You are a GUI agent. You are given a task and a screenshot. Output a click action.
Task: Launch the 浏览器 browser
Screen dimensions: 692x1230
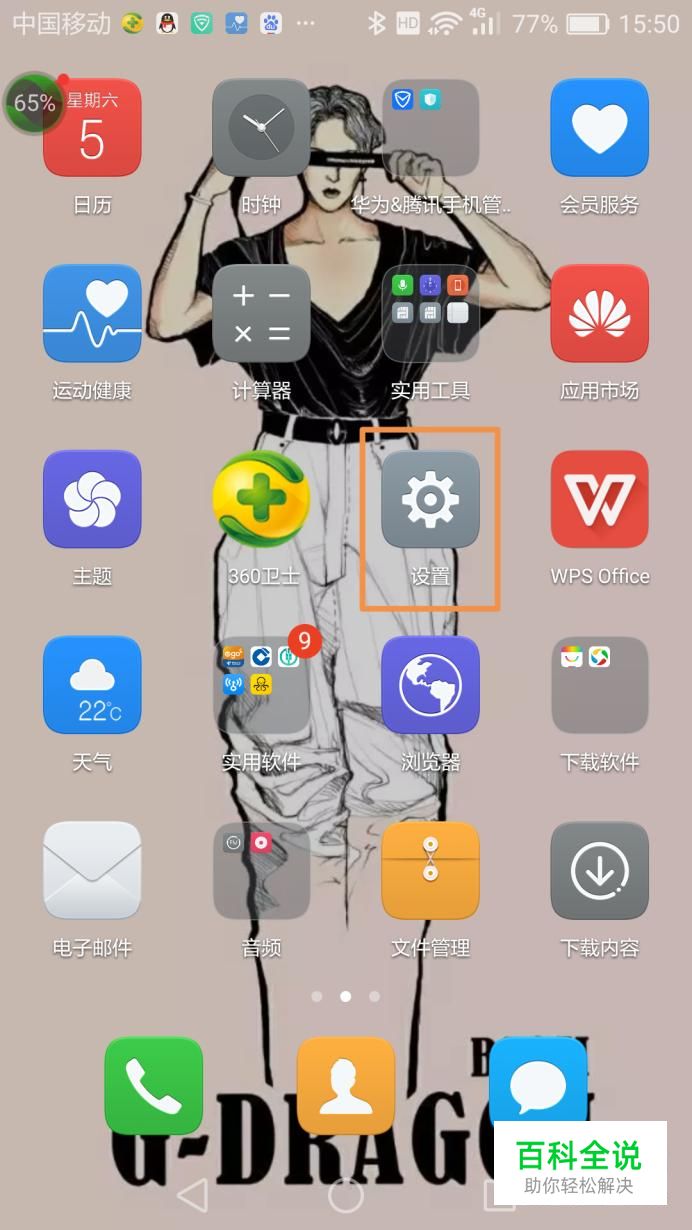coord(430,685)
